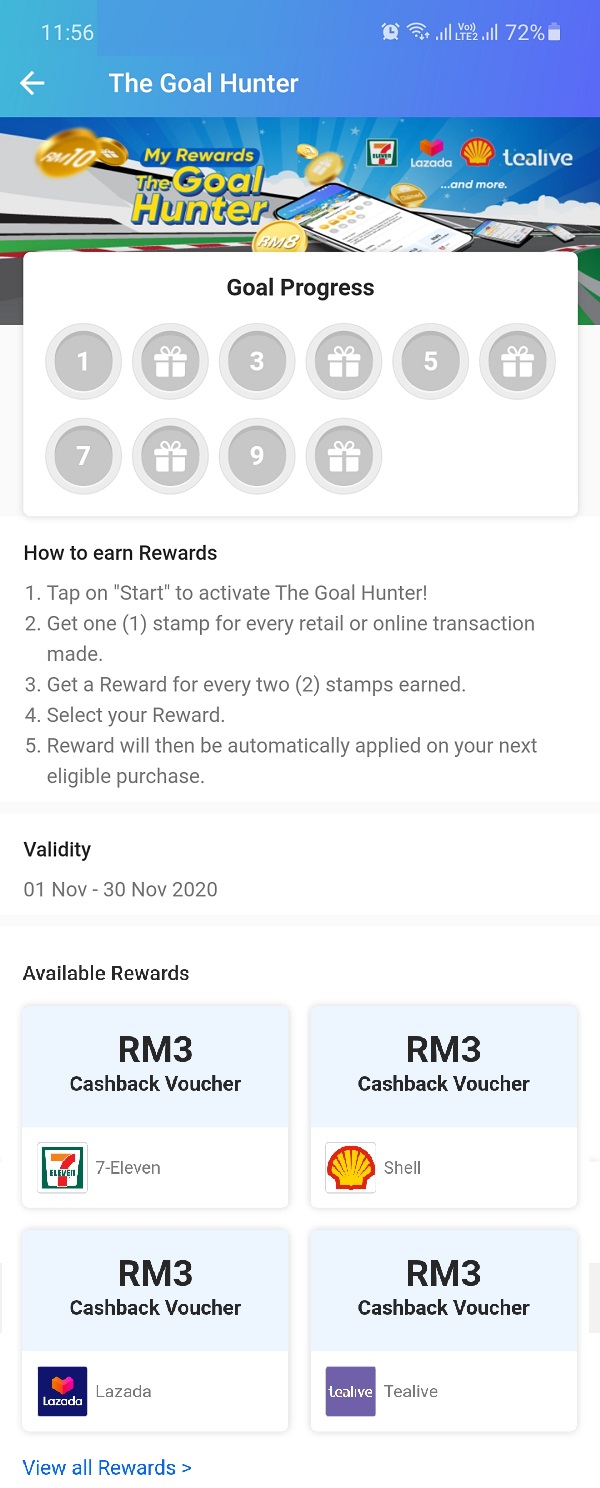Tap the View all Rewards link

pyautogui.click(x=107, y=1467)
